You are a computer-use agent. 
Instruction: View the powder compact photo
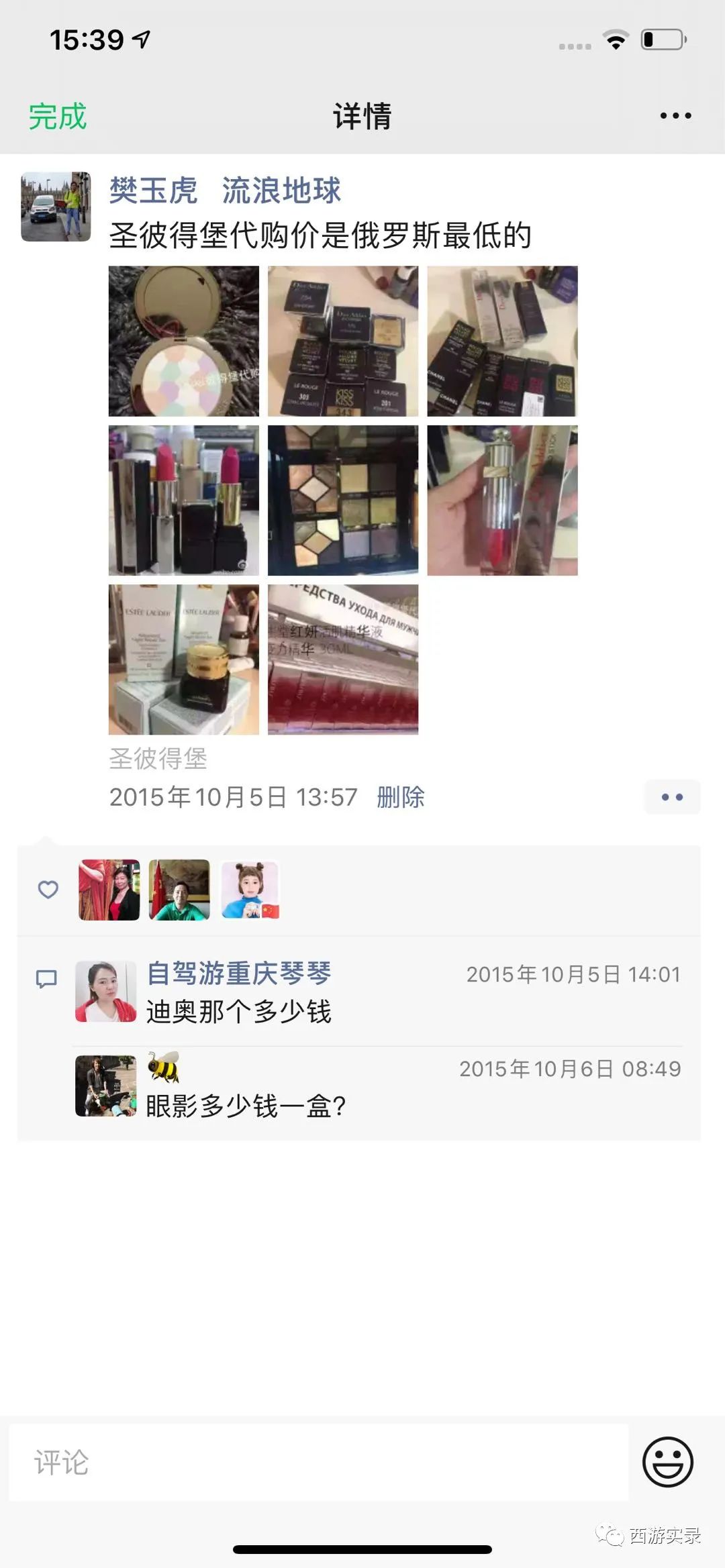click(183, 341)
